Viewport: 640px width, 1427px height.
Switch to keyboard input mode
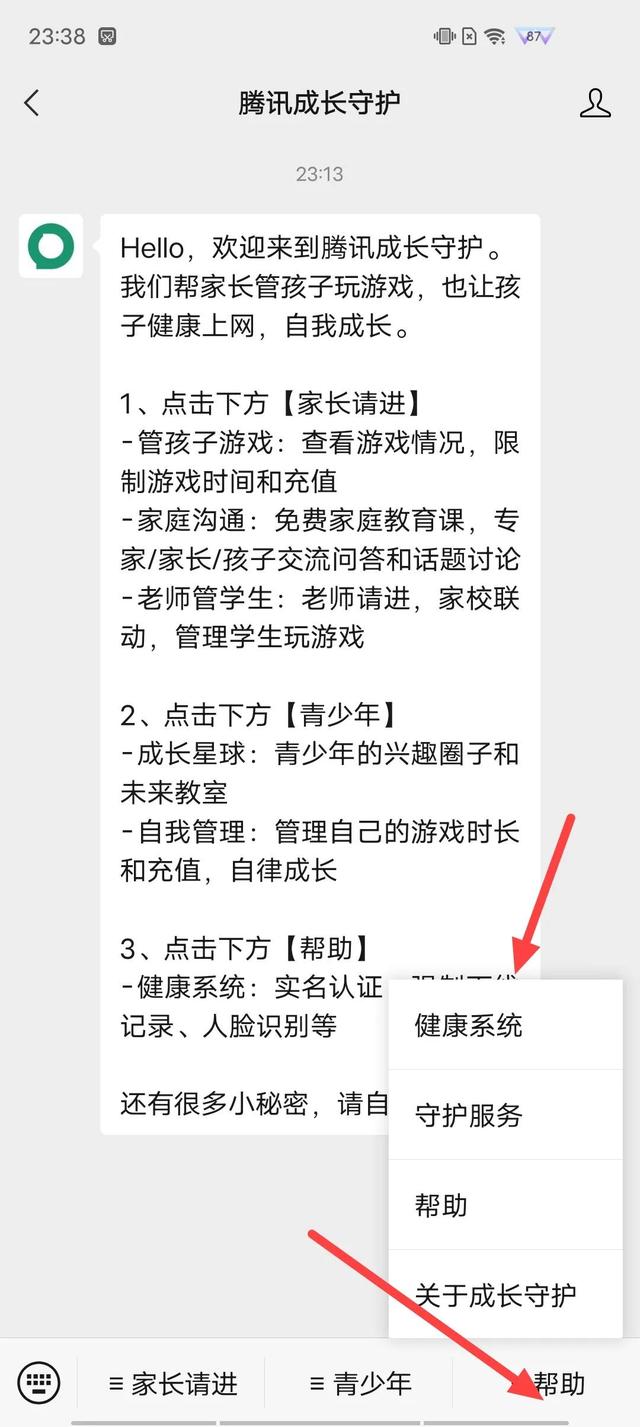pos(39,1383)
